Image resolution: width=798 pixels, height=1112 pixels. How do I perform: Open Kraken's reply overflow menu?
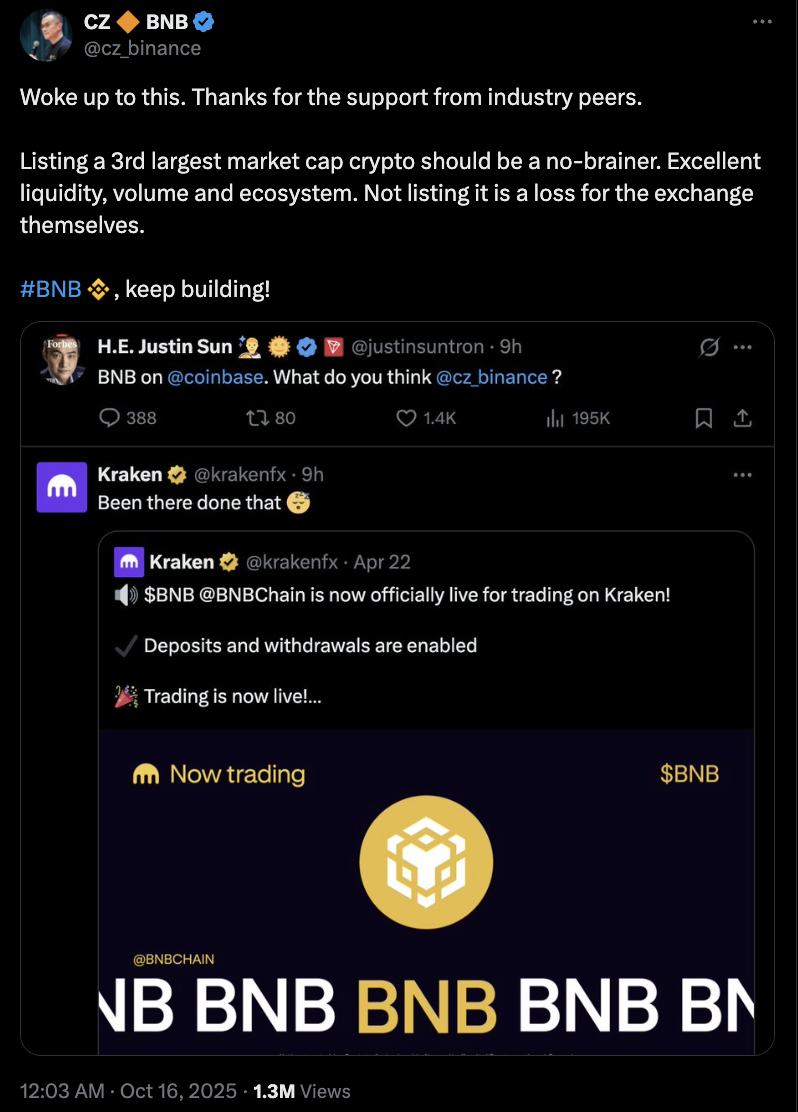pos(742,474)
